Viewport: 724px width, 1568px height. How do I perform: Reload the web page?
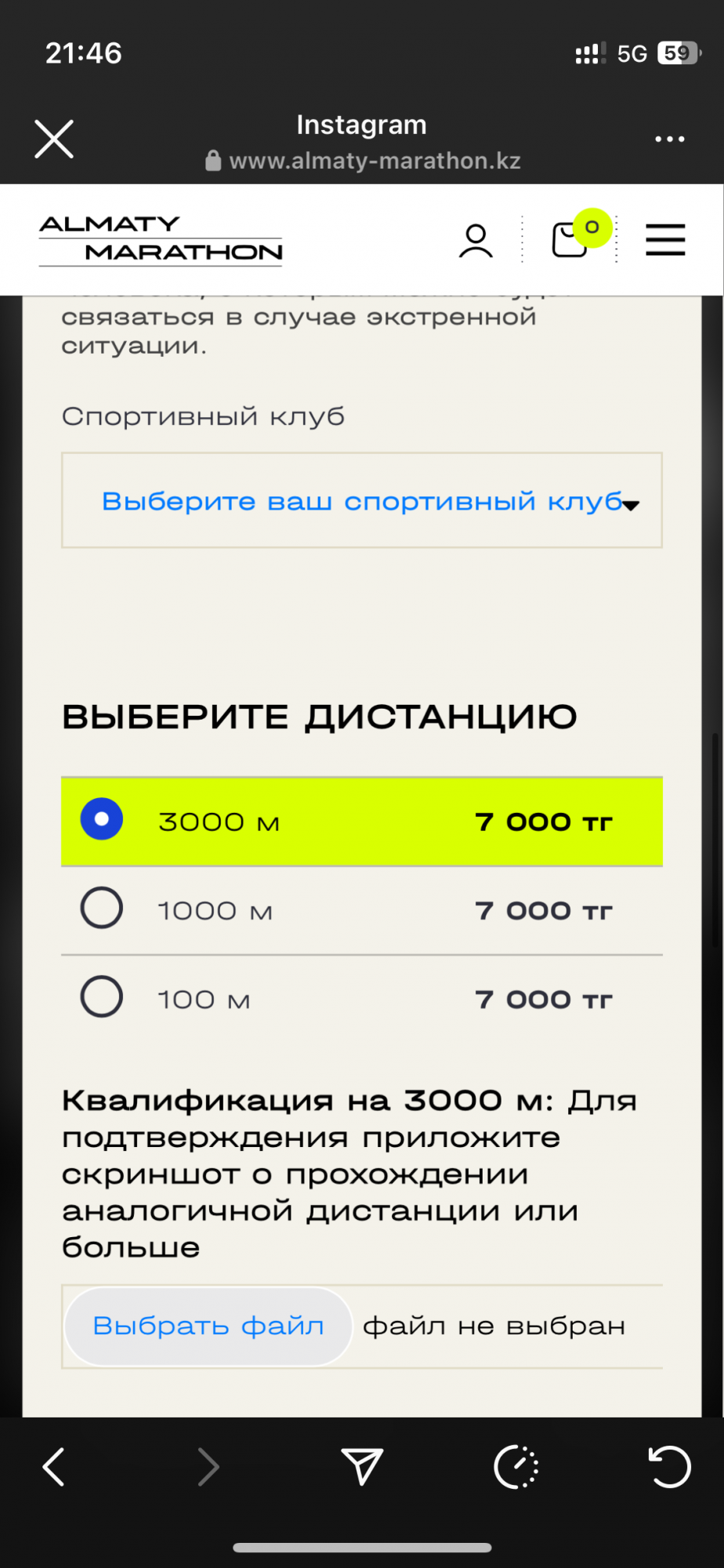pyautogui.click(x=669, y=1466)
